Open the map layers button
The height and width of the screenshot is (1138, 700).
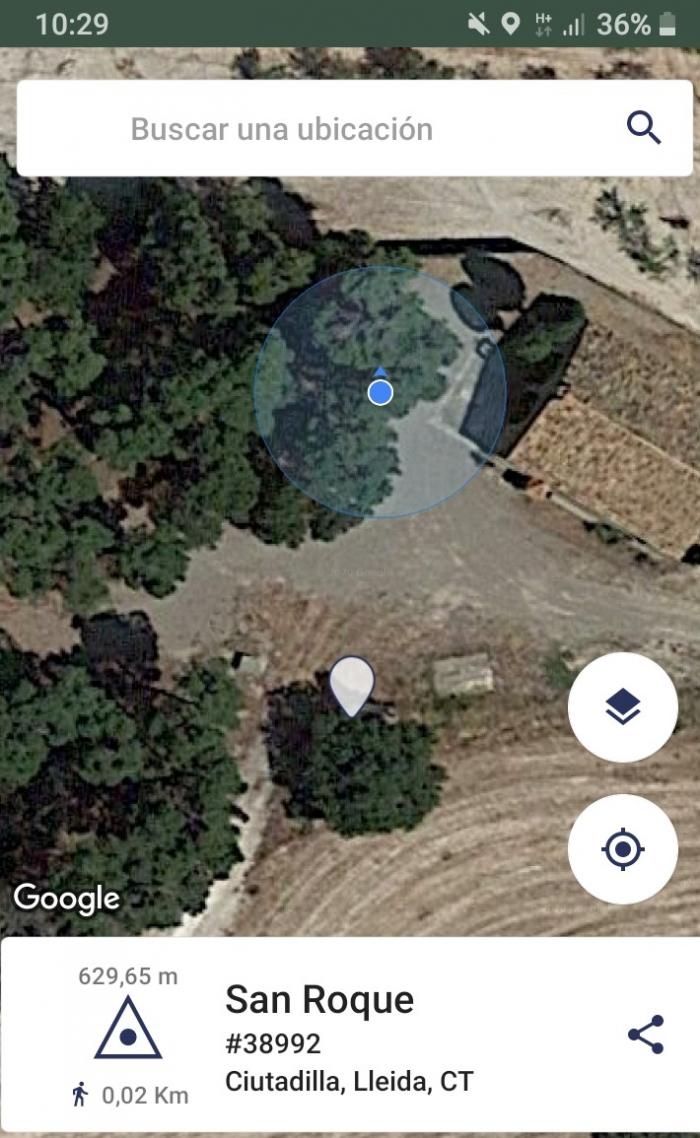click(623, 707)
